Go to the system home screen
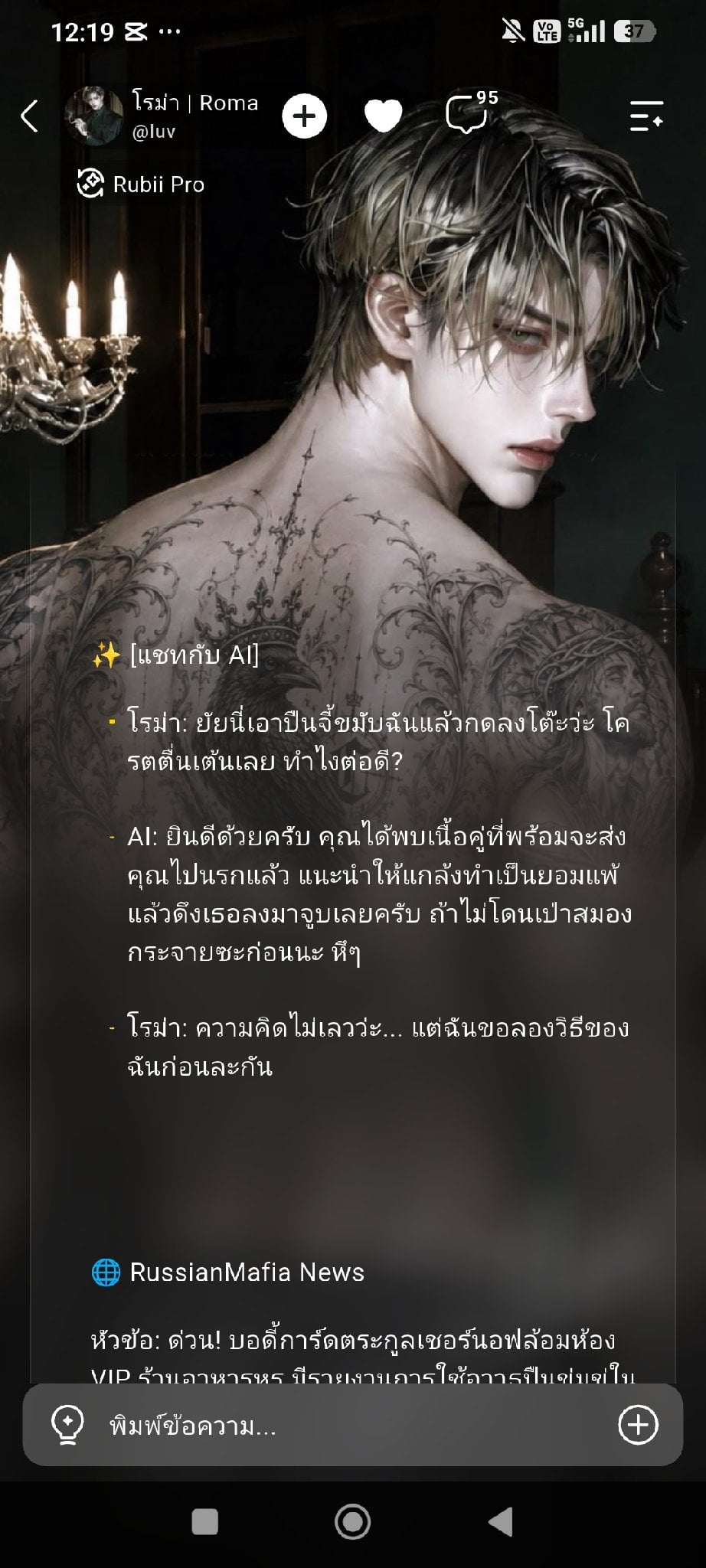 click(353, 1522)
